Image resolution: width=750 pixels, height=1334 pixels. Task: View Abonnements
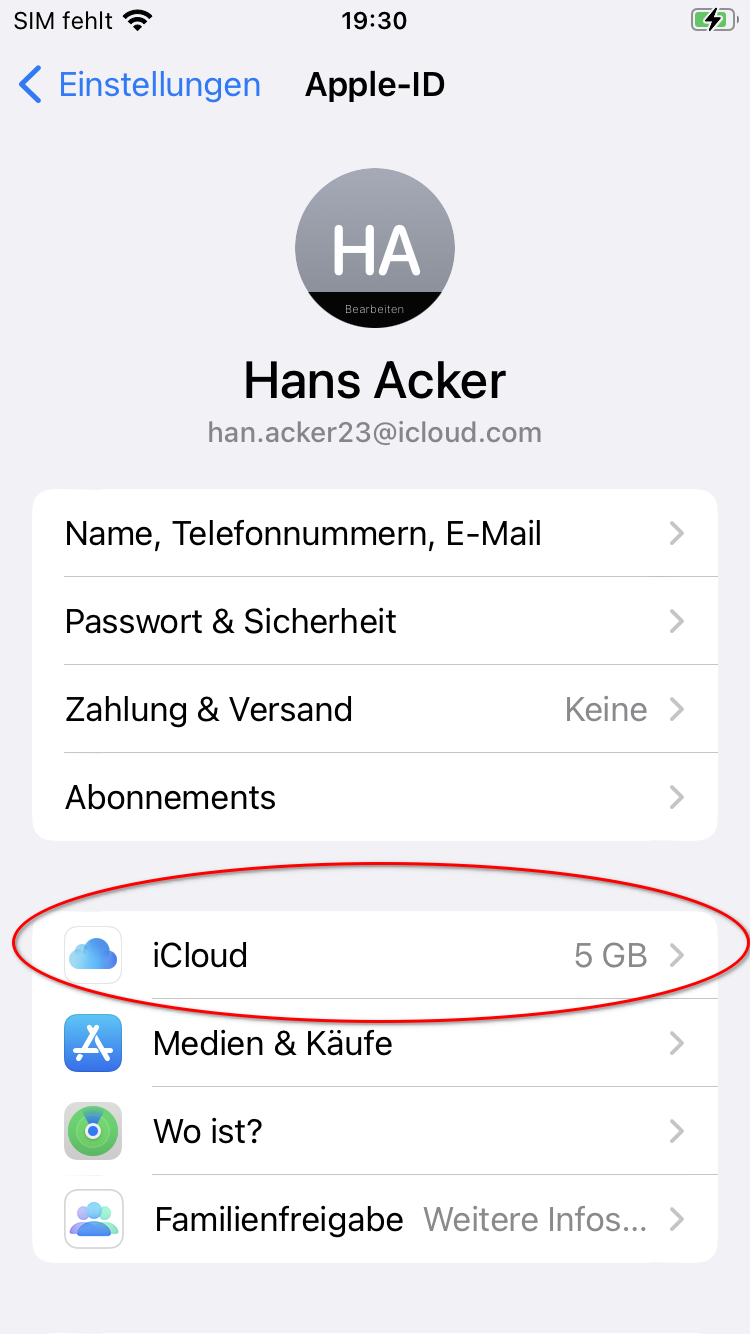click(x=375, y=797)
